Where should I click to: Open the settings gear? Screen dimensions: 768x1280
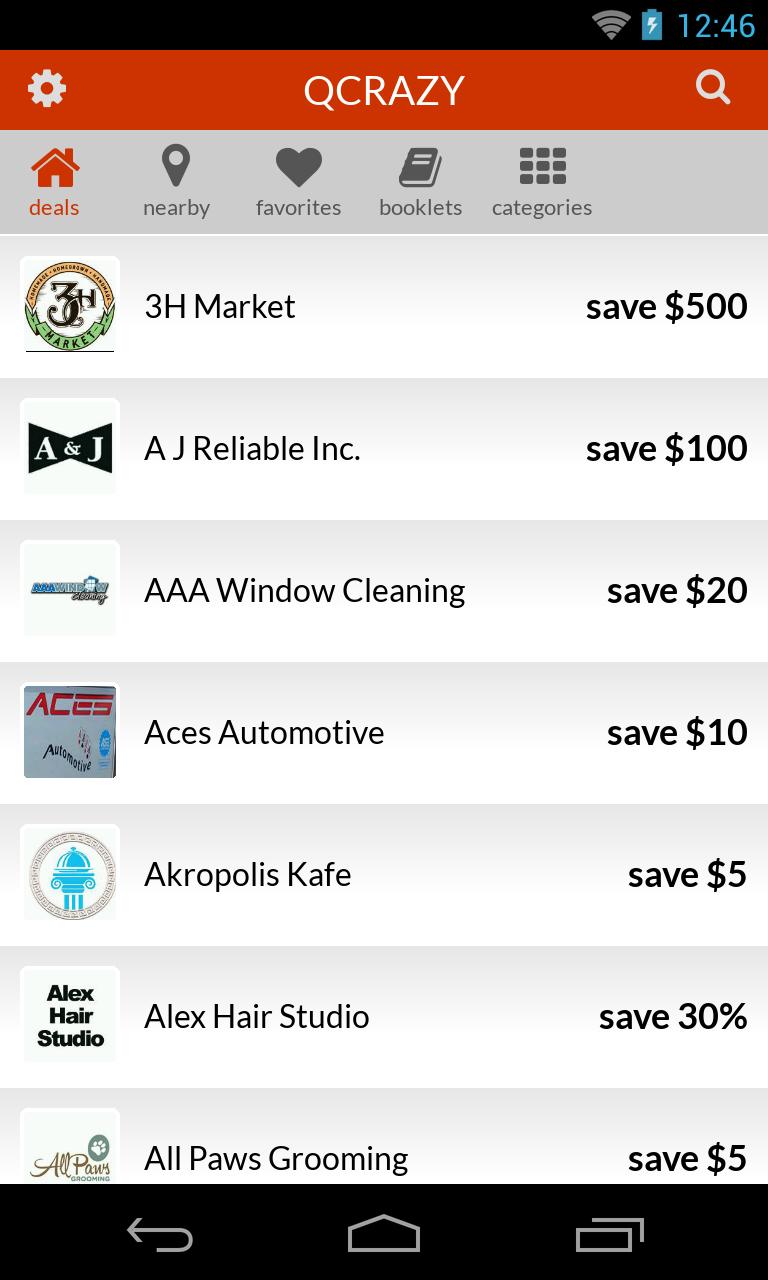tap(47, 89)
